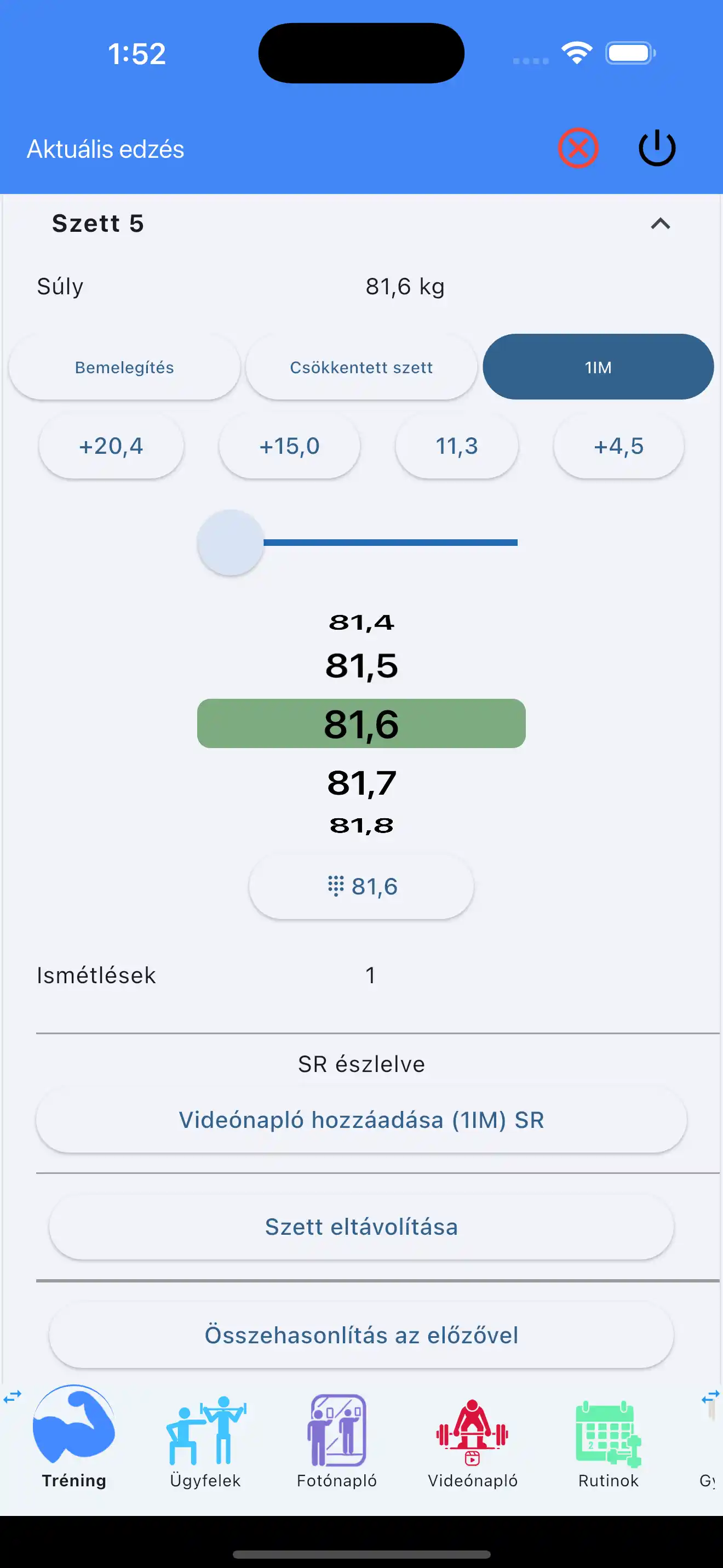Open Összehasonlítás az előzővel comparison
This screenshot has height=1568, width=723.
pos(361,1335)
